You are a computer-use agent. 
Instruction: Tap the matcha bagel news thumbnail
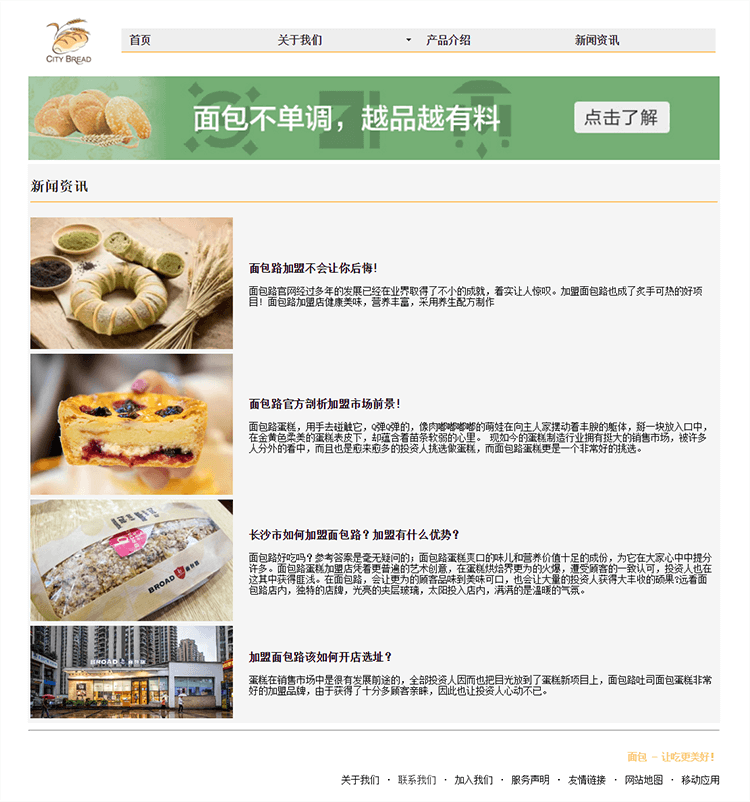[x=131, y=283]
